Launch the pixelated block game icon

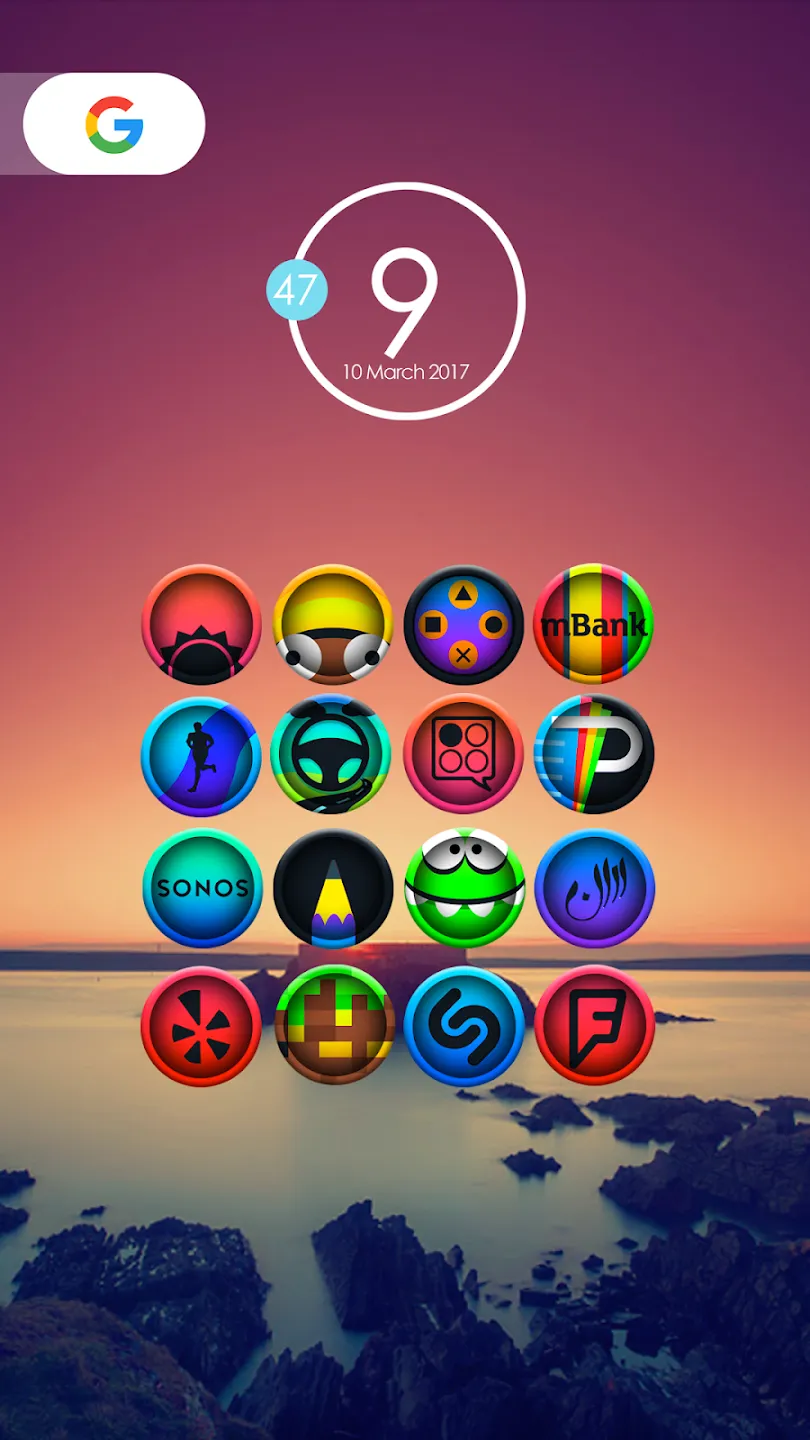point(332,1025)
